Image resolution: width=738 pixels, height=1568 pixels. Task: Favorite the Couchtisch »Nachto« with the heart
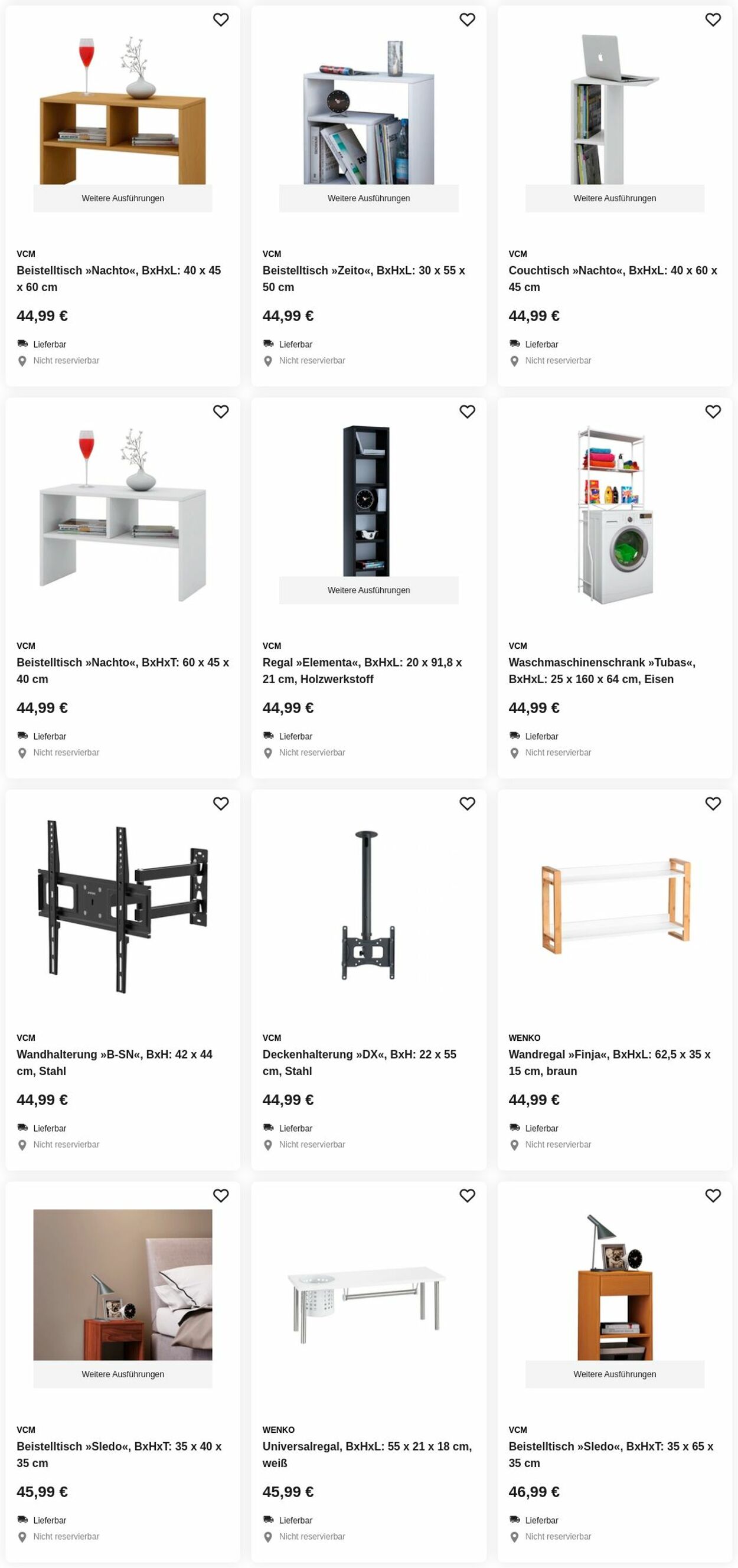[713, 19]
